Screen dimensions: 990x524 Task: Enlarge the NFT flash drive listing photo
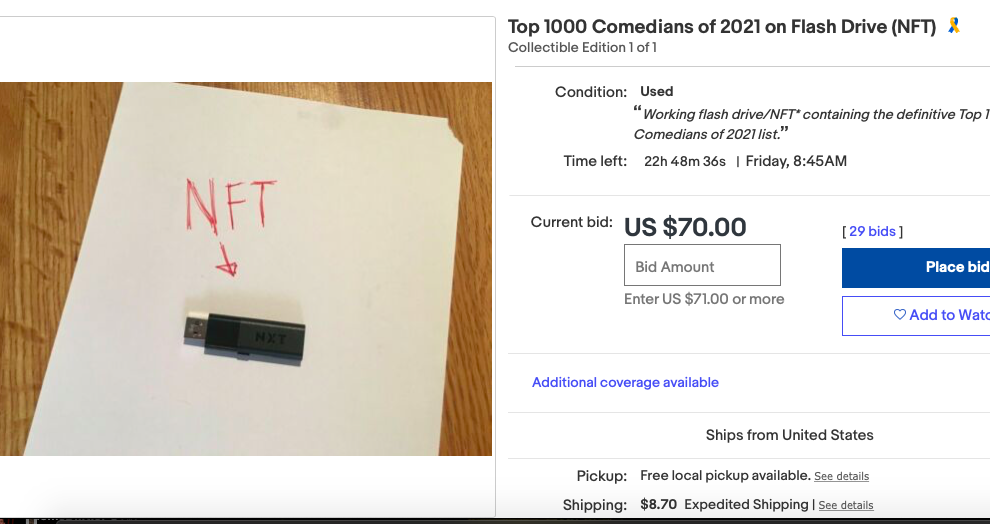(246, 268)
